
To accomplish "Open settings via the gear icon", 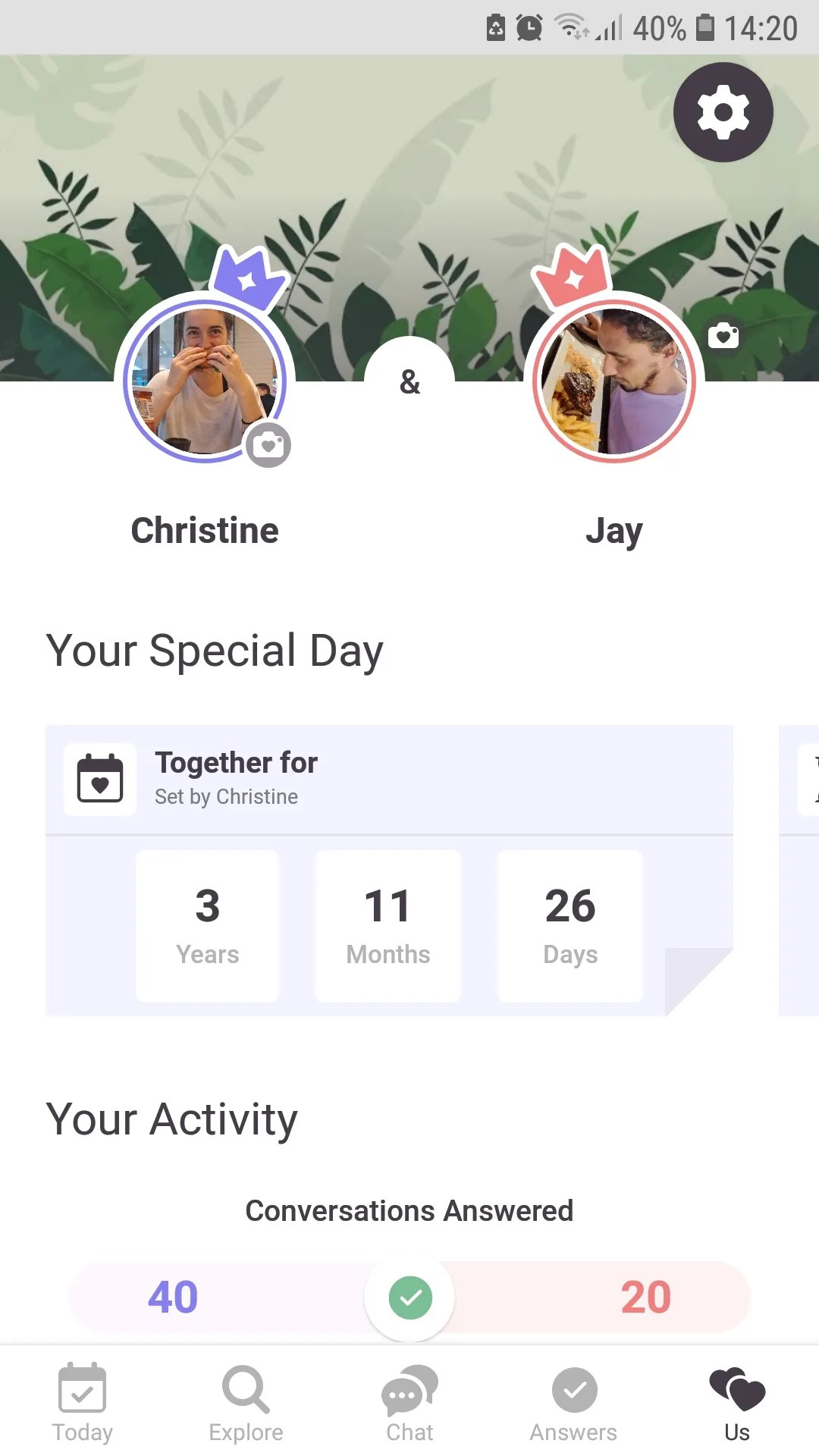I will pos(723,112).
